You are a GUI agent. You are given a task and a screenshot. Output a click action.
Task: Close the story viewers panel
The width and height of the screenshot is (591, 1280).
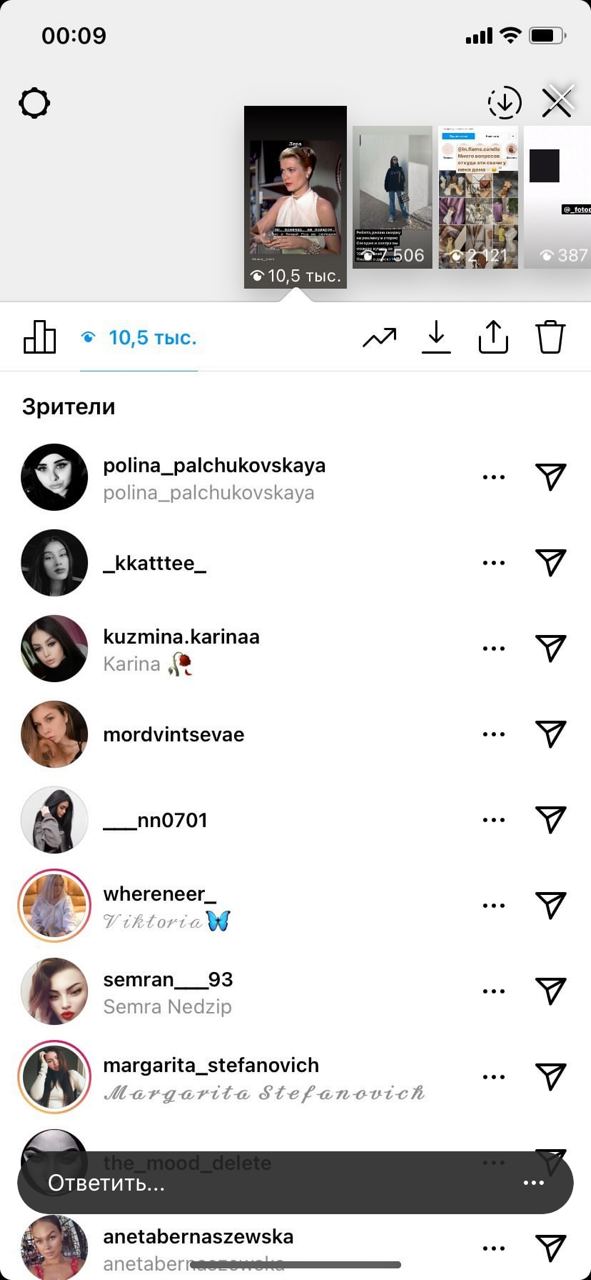(x=557, y=102)
